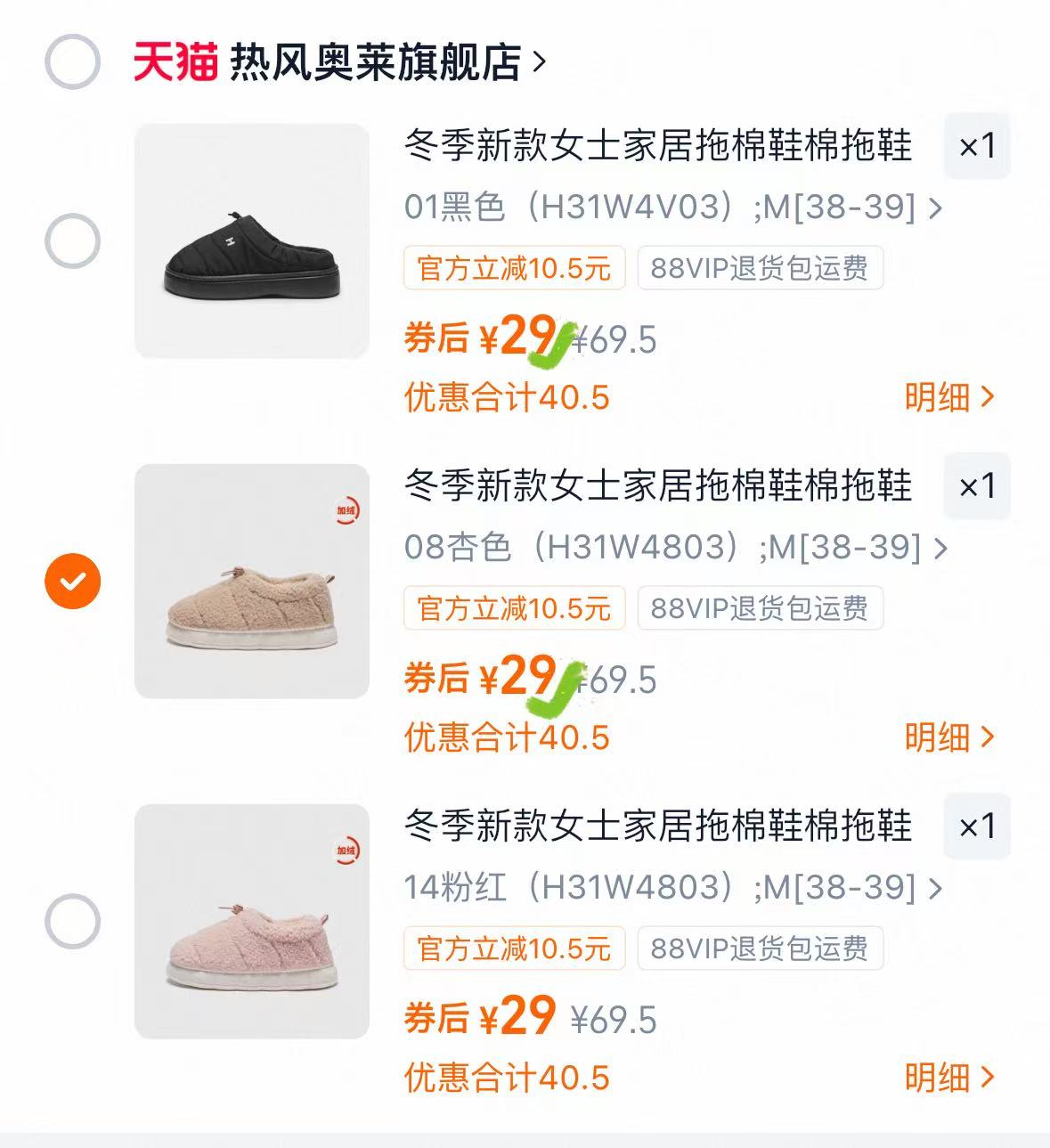Click the ×1 quantity badge for the black slipper
This screenshot has width=1050, height=1148.
pos(977,148)
